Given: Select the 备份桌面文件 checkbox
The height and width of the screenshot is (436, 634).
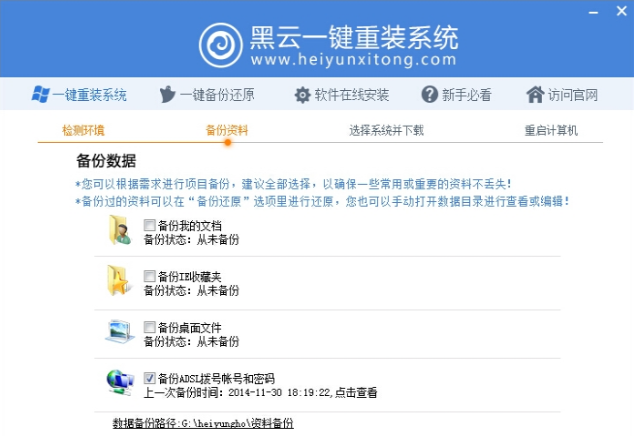Looking at the screenshot, I should (150, 327).
